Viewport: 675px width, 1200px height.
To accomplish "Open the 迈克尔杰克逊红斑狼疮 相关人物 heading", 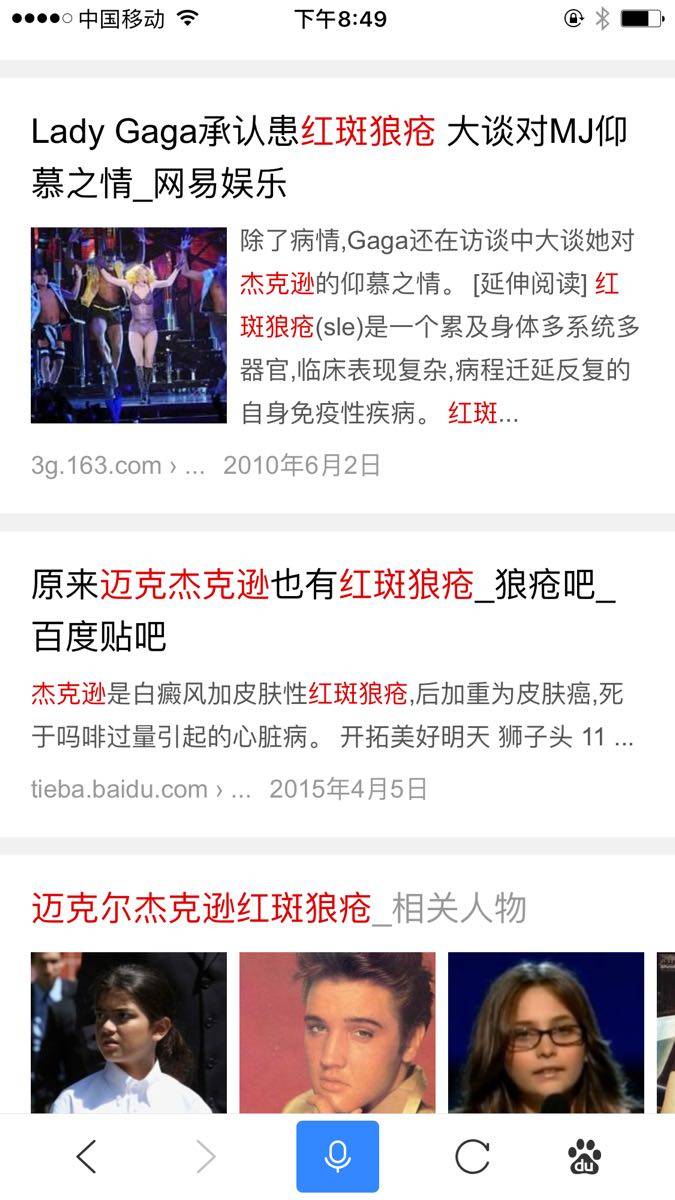I will [x=278, y=908].
